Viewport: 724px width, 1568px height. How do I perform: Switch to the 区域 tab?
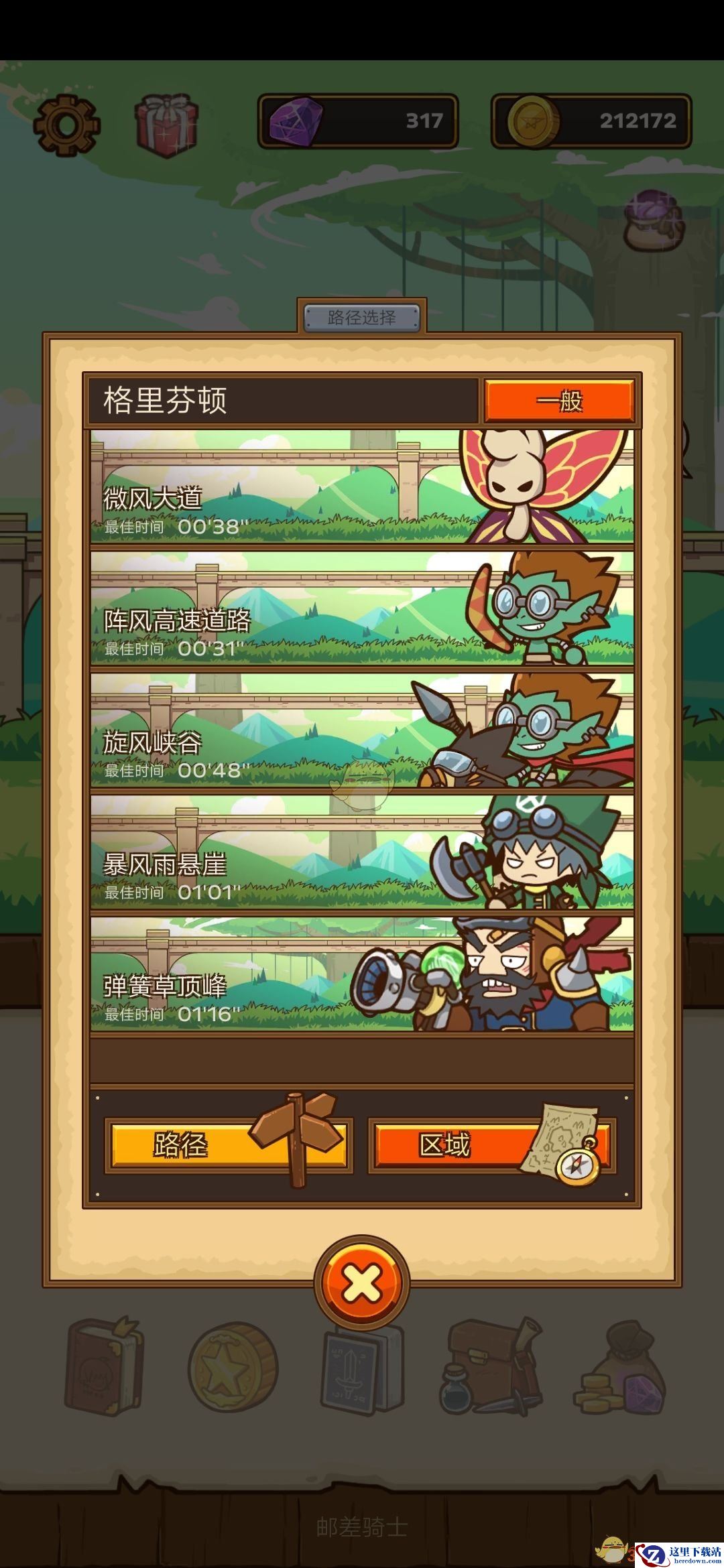click(x=491, y=1145)
